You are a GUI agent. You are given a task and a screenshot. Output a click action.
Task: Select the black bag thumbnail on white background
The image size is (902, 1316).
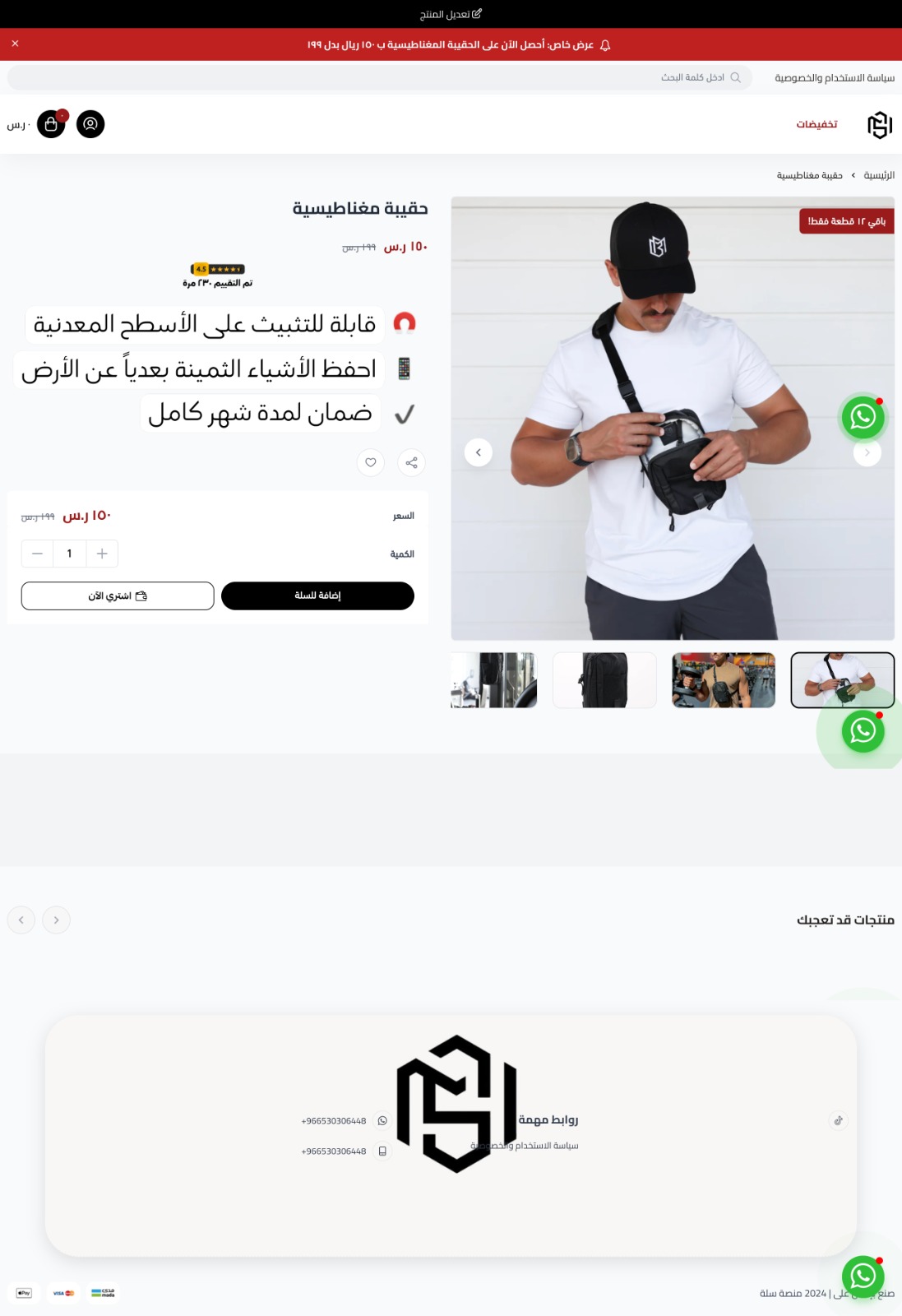click(x=604, y=680)
